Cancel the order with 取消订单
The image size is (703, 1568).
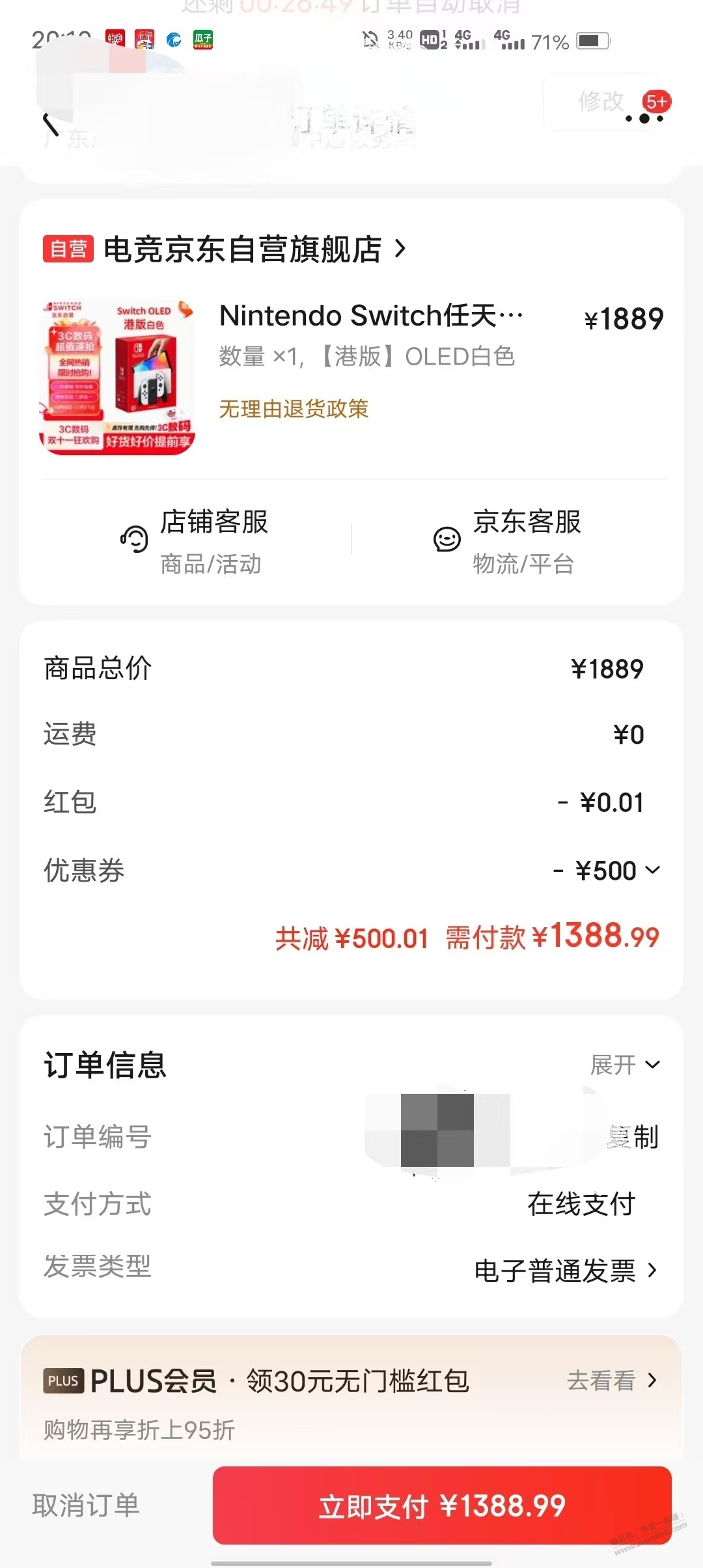[x=86, y=1505]
